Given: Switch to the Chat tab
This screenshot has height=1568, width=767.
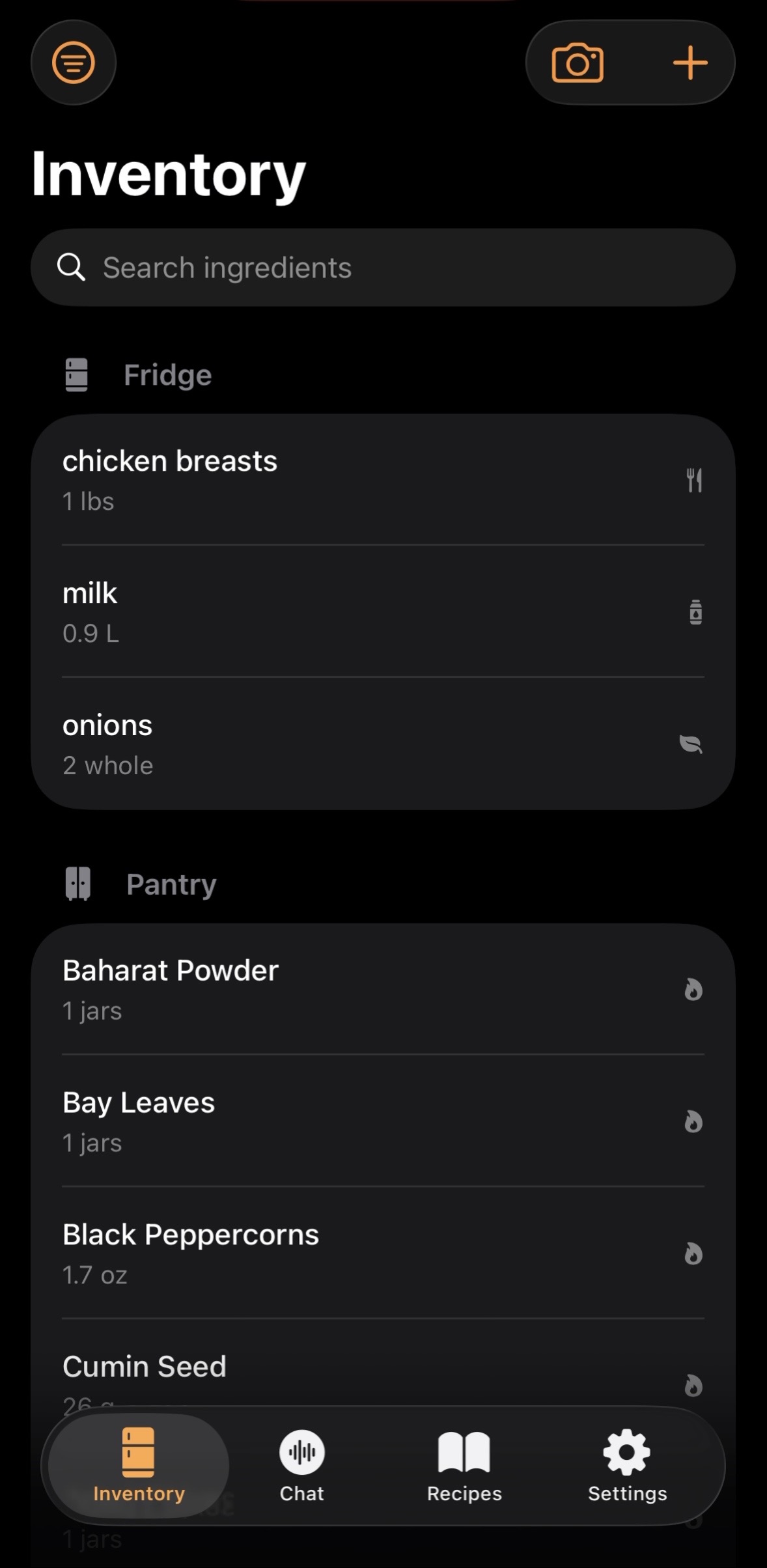Looking at the screenshot, I should (302, 1465).
